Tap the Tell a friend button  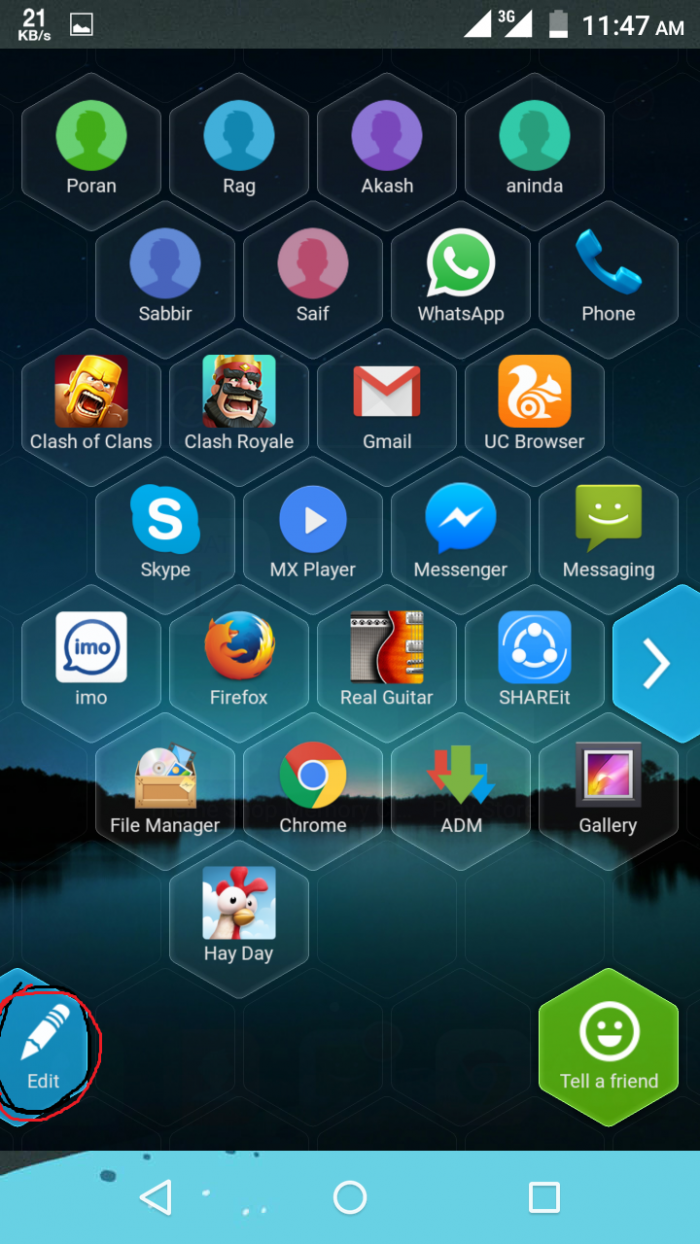pyautogui.click(x=608, y=1045)
